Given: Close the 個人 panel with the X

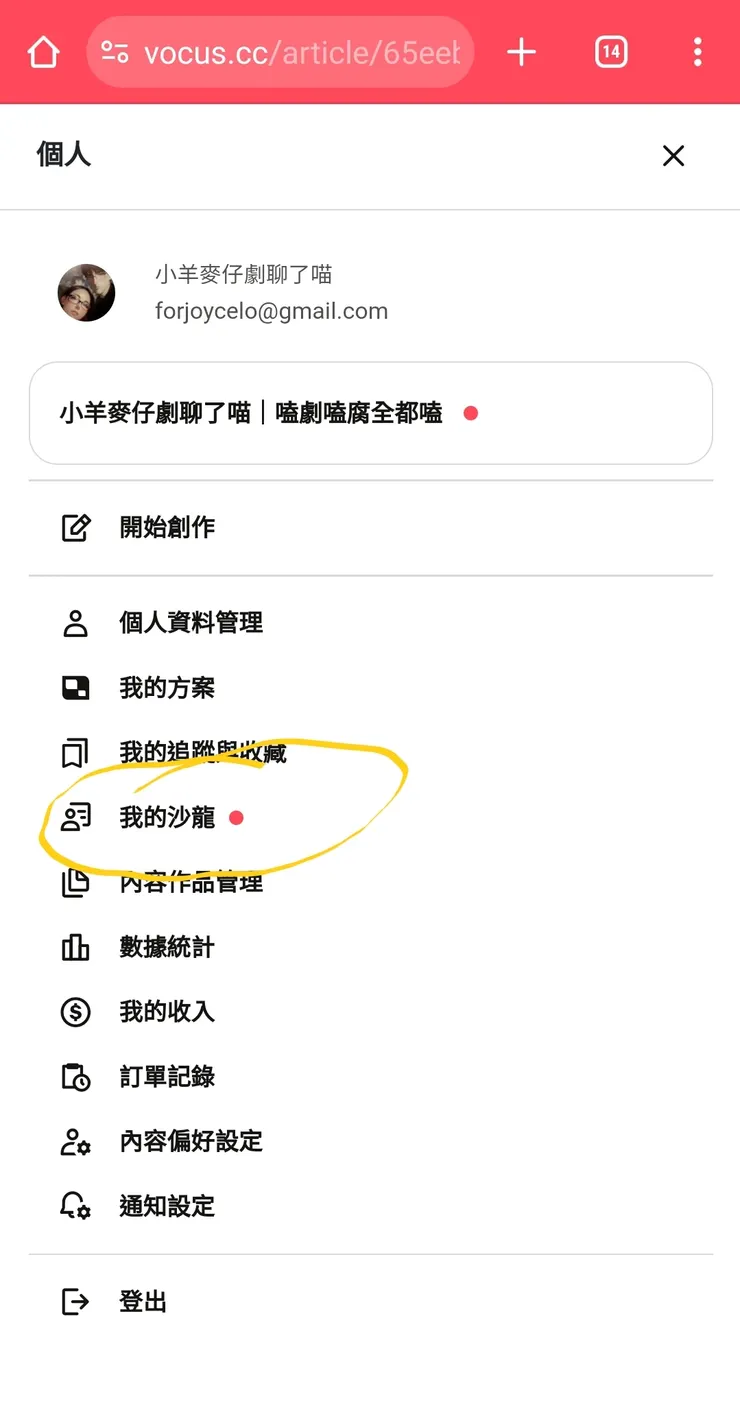Looking at the screenshot, I should click(x=673, y=156).
